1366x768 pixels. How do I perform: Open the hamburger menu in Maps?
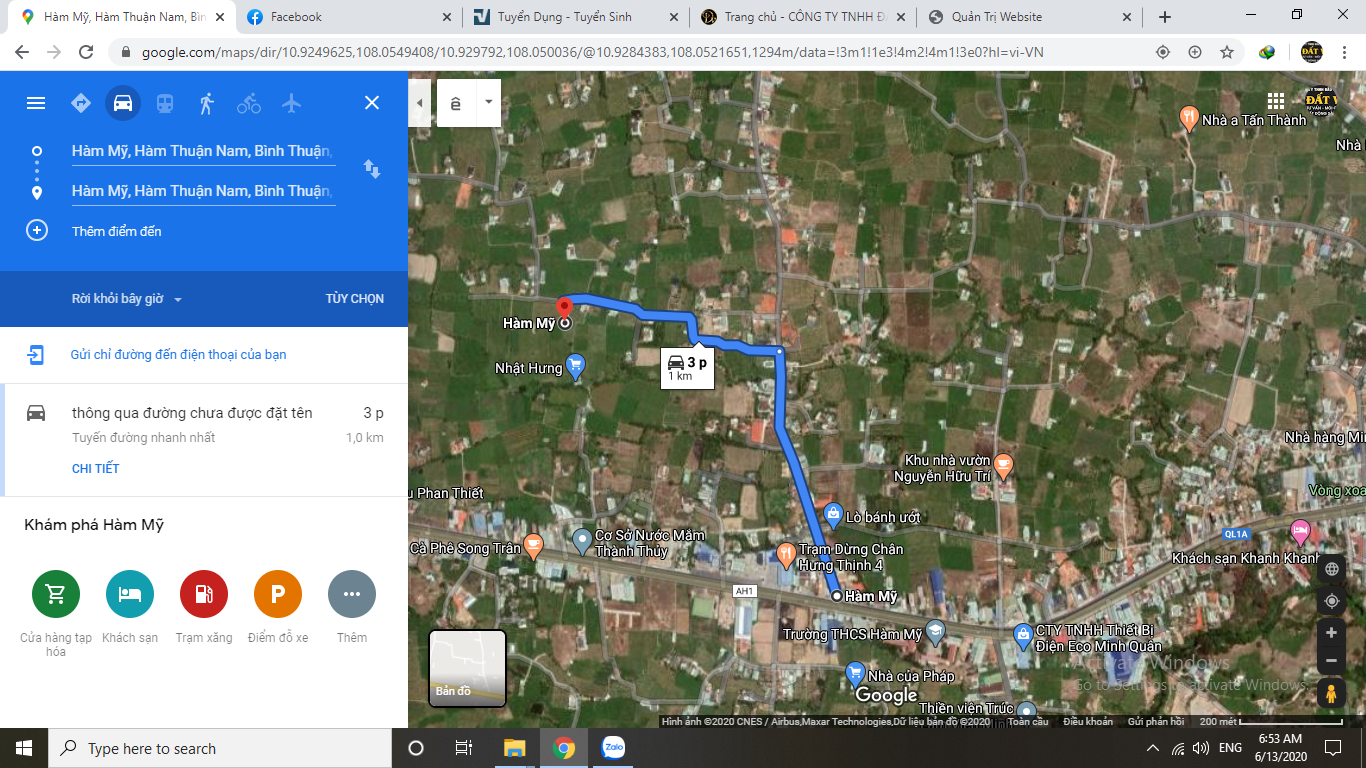coord(36,103)
